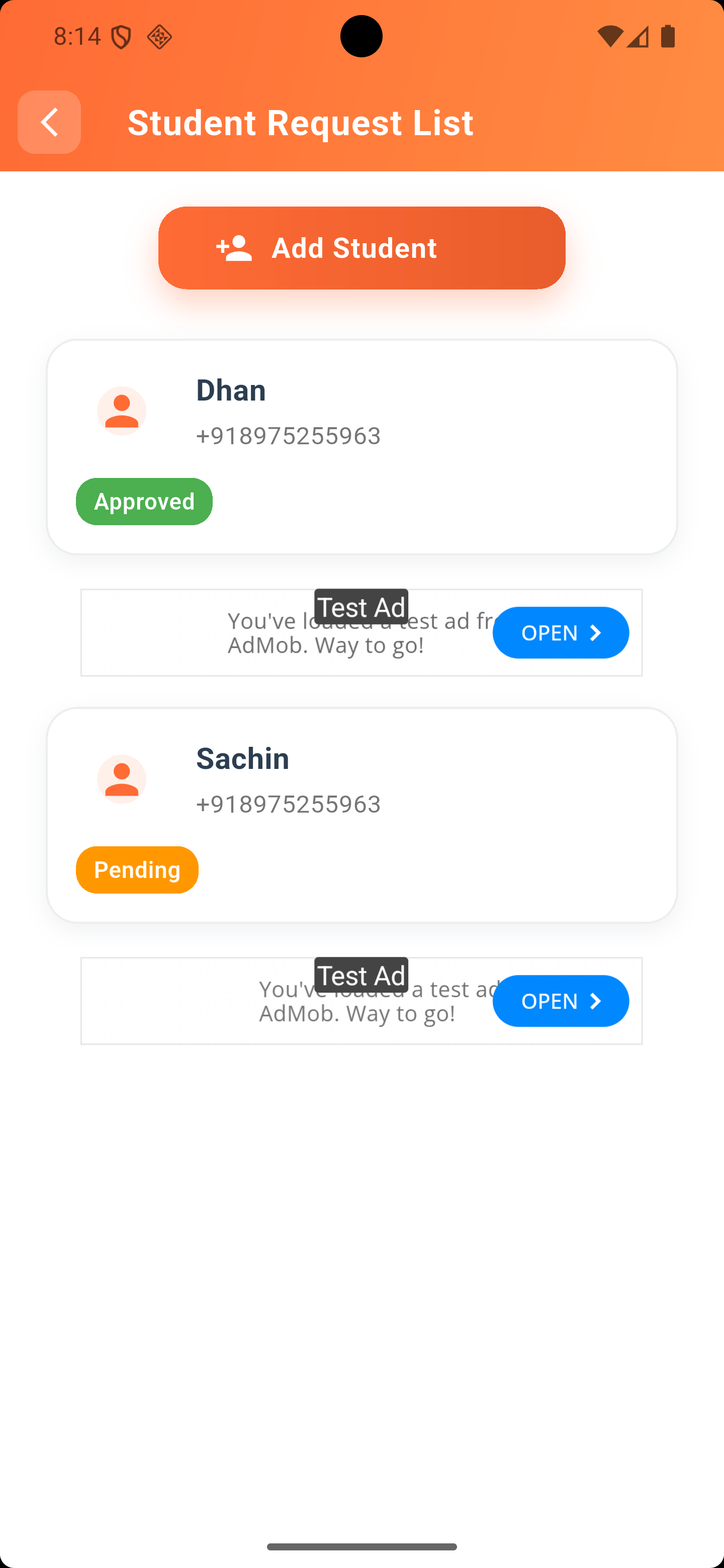Open the Student Request List title
This screenshot has width=724, height=1568.
tap(300, 122)
